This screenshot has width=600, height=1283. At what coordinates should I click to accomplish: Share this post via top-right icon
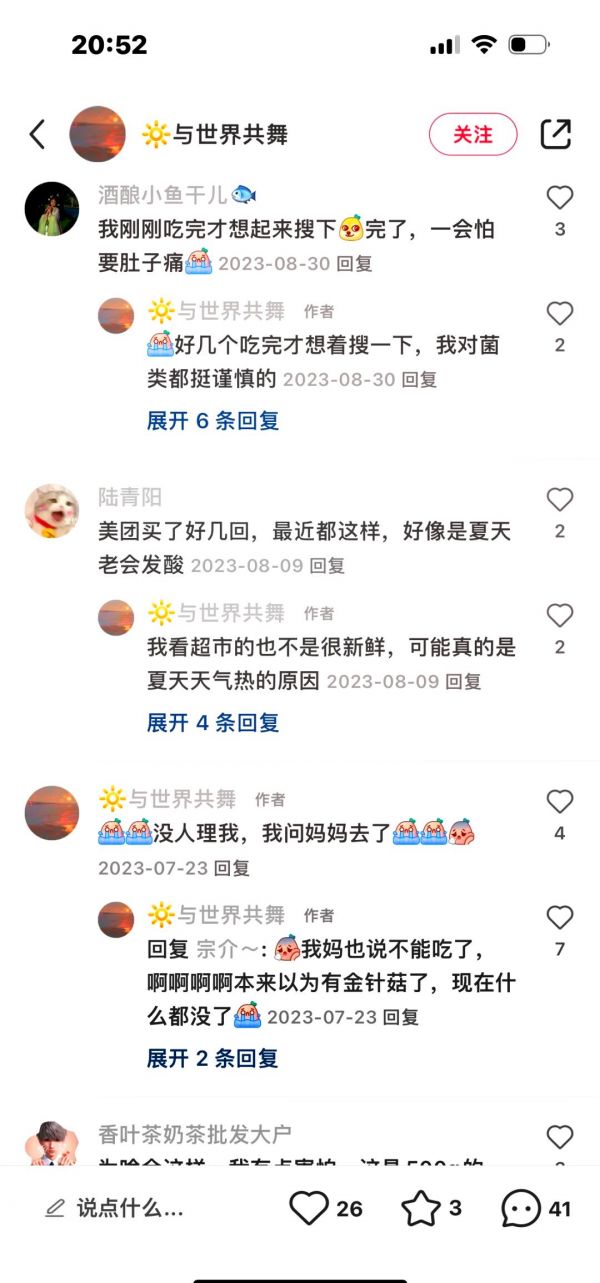tap(556, 134)
